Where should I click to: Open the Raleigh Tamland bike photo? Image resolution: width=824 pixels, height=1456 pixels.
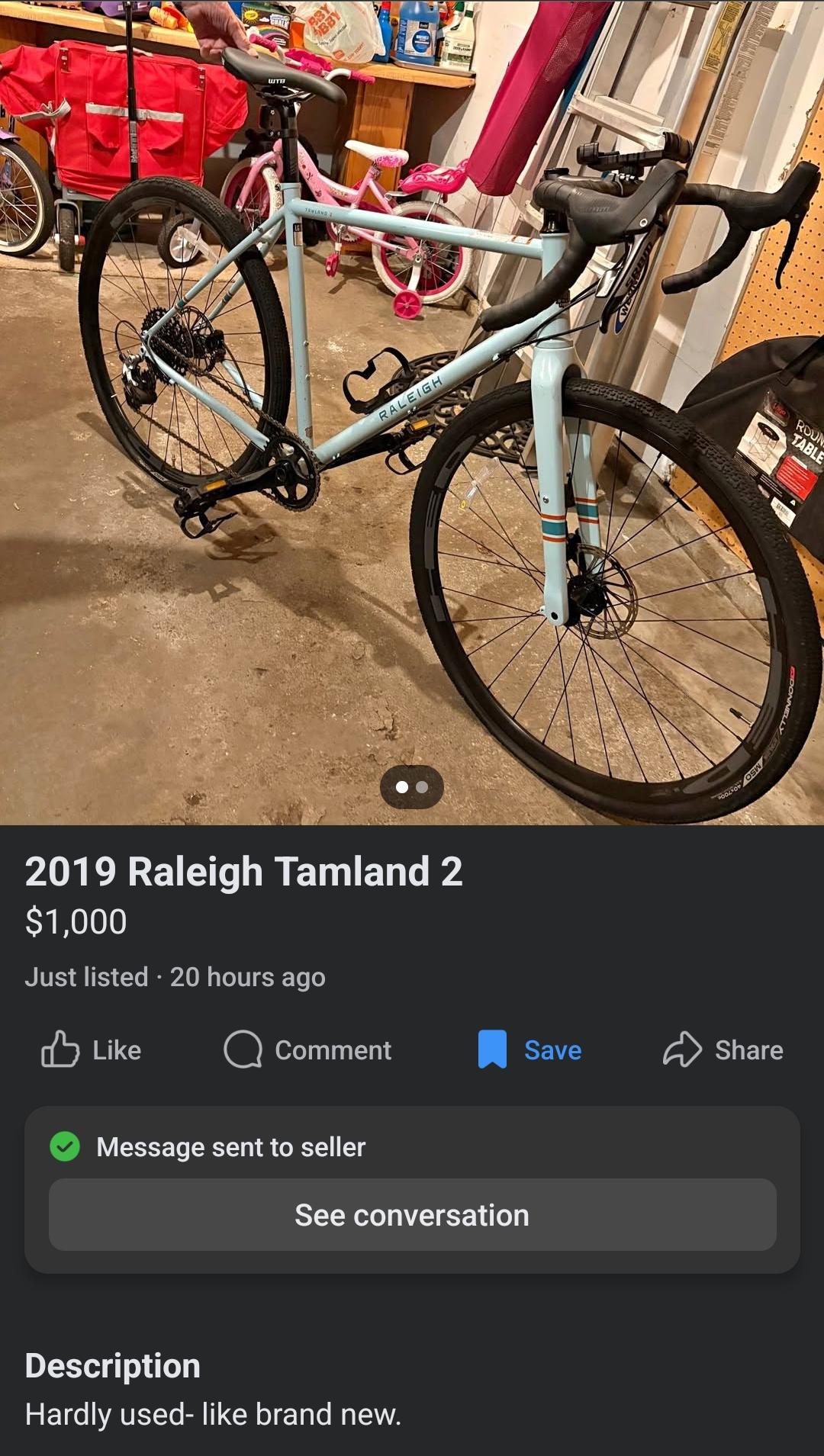[x=412, y=412]
